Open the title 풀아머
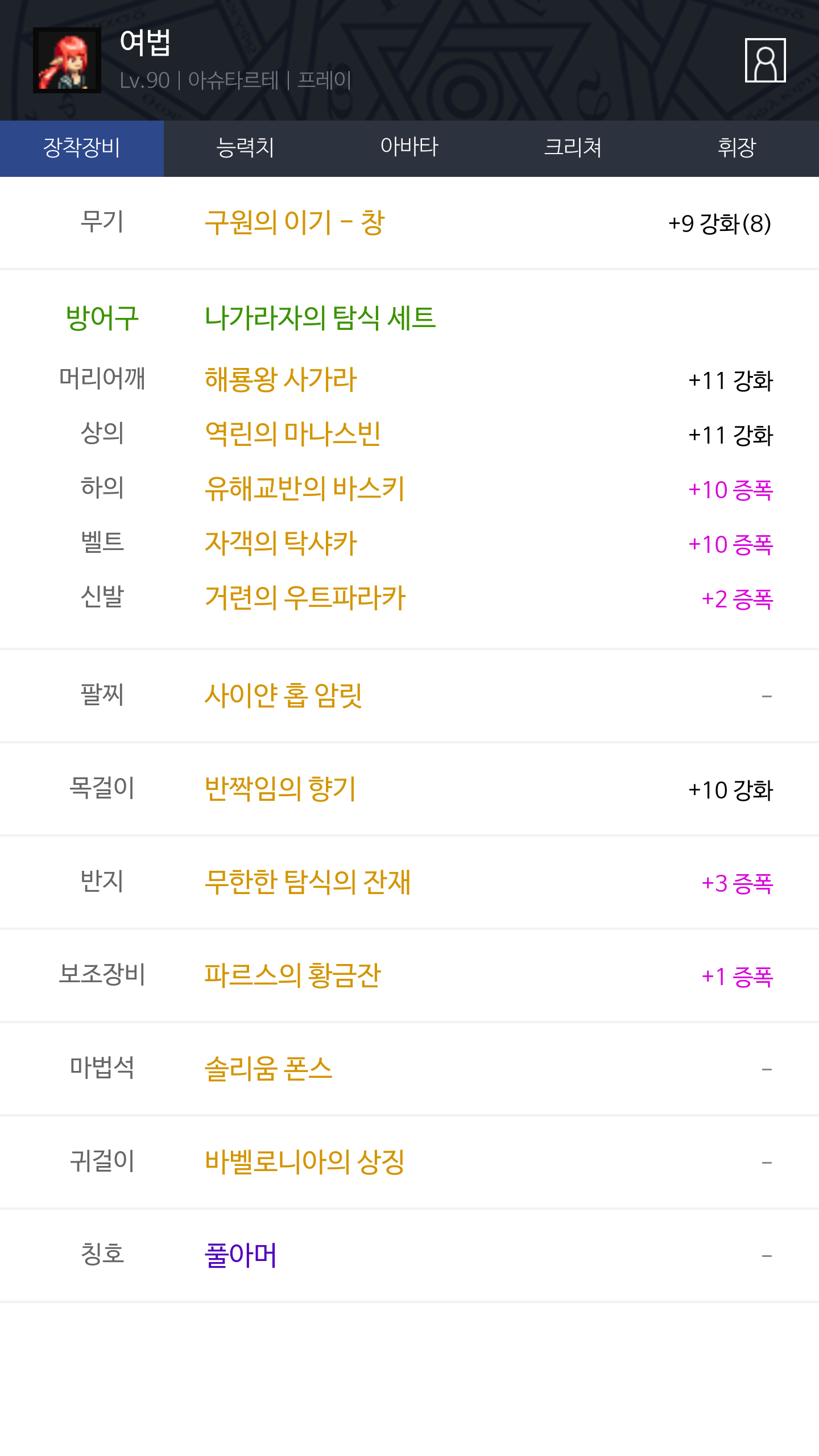This screenshot has width=819, height=1456. tap(241, 1255)
